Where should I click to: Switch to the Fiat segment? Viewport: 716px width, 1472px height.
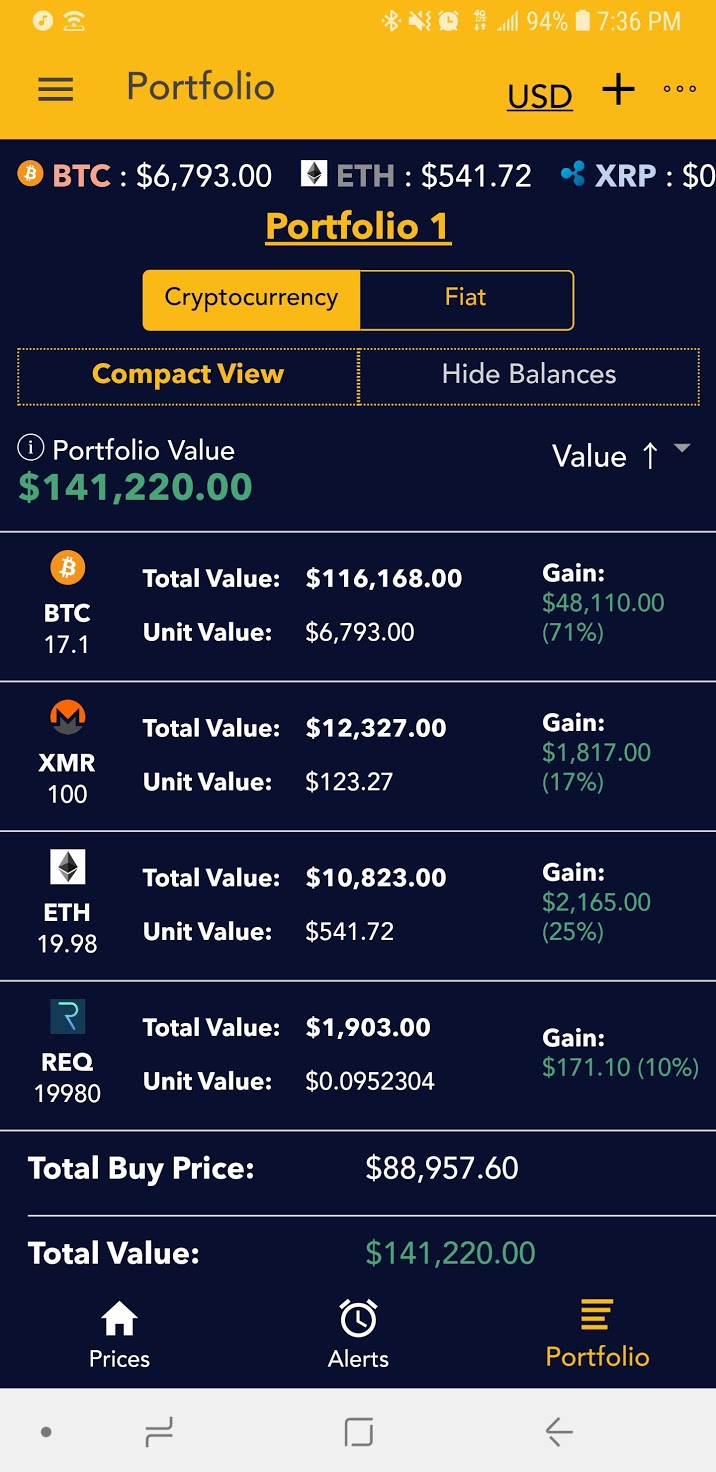pos(466,299)
